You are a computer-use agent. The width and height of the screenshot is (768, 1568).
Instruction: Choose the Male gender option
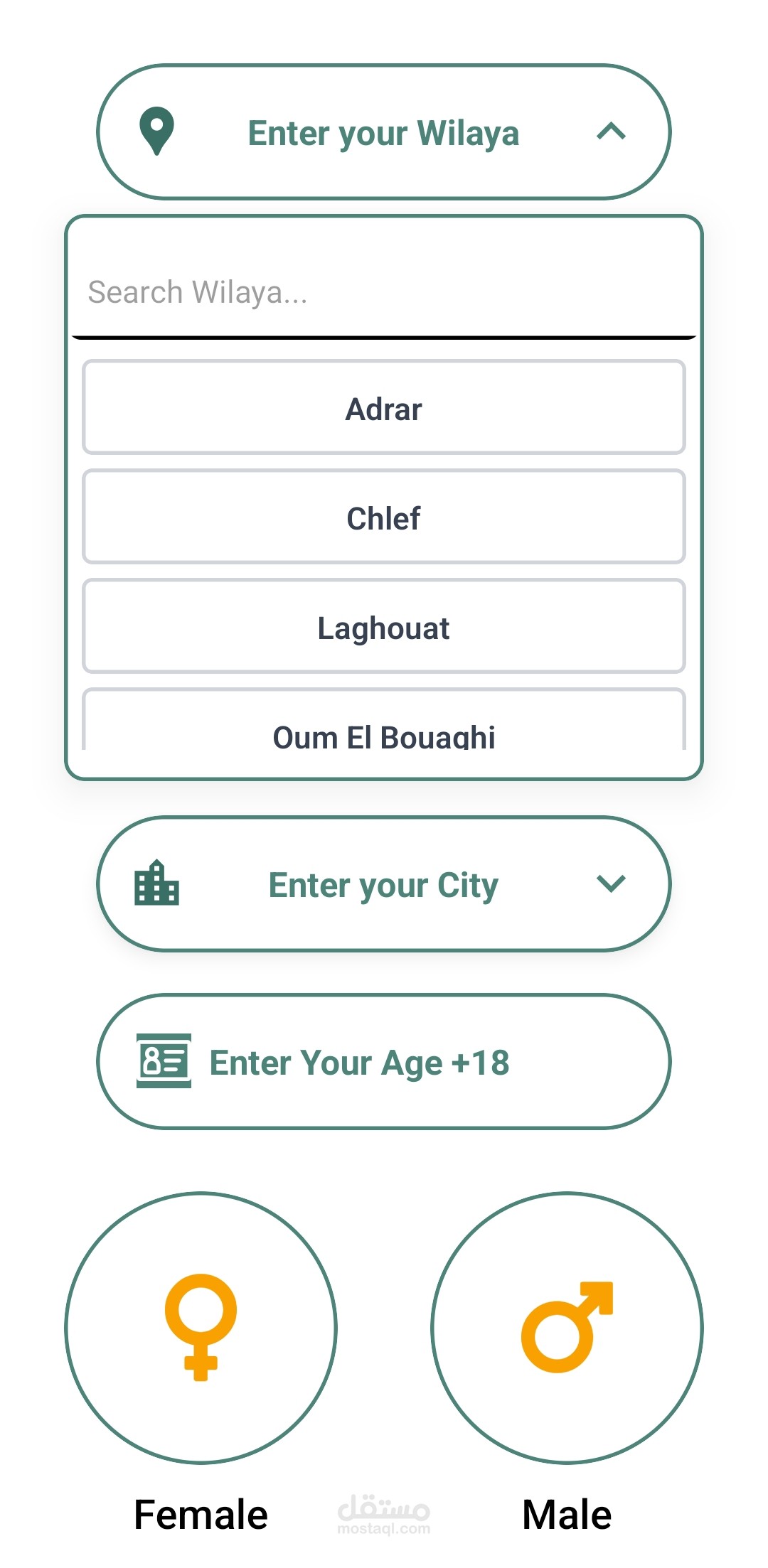(x=567, y=1328)
